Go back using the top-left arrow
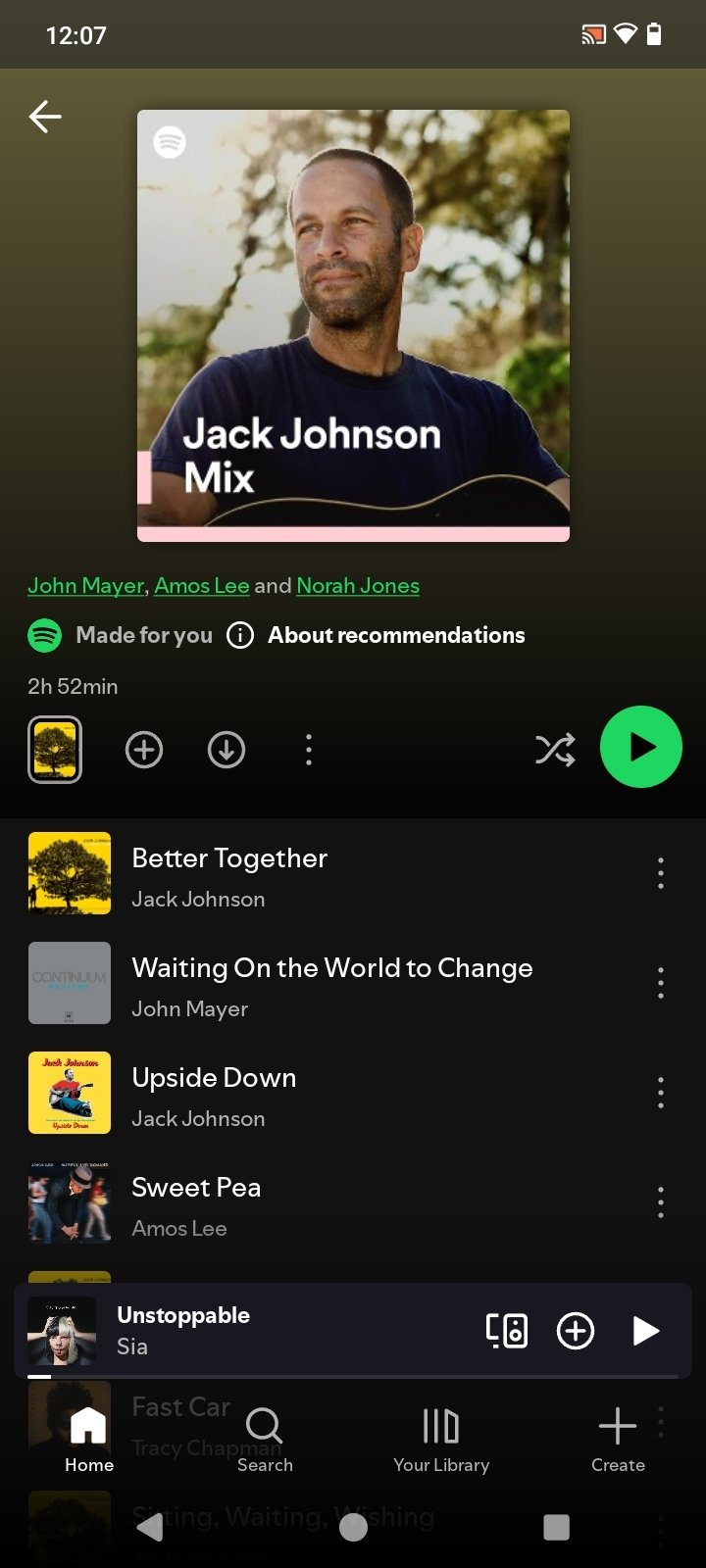Viewport: 706px width, 1568px height. point(45,117)
